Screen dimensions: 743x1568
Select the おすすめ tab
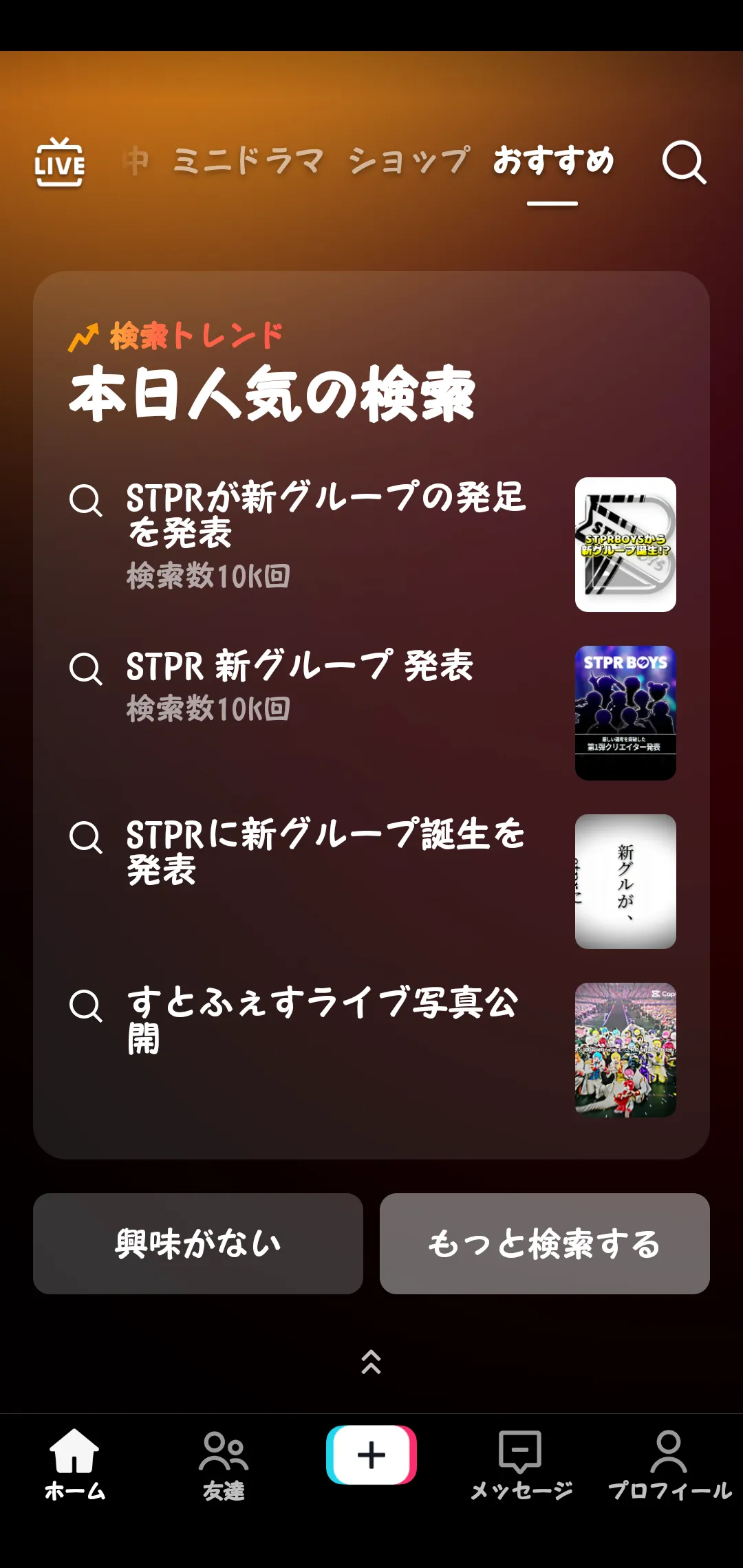pyautogui.click(x=553, y=162)
